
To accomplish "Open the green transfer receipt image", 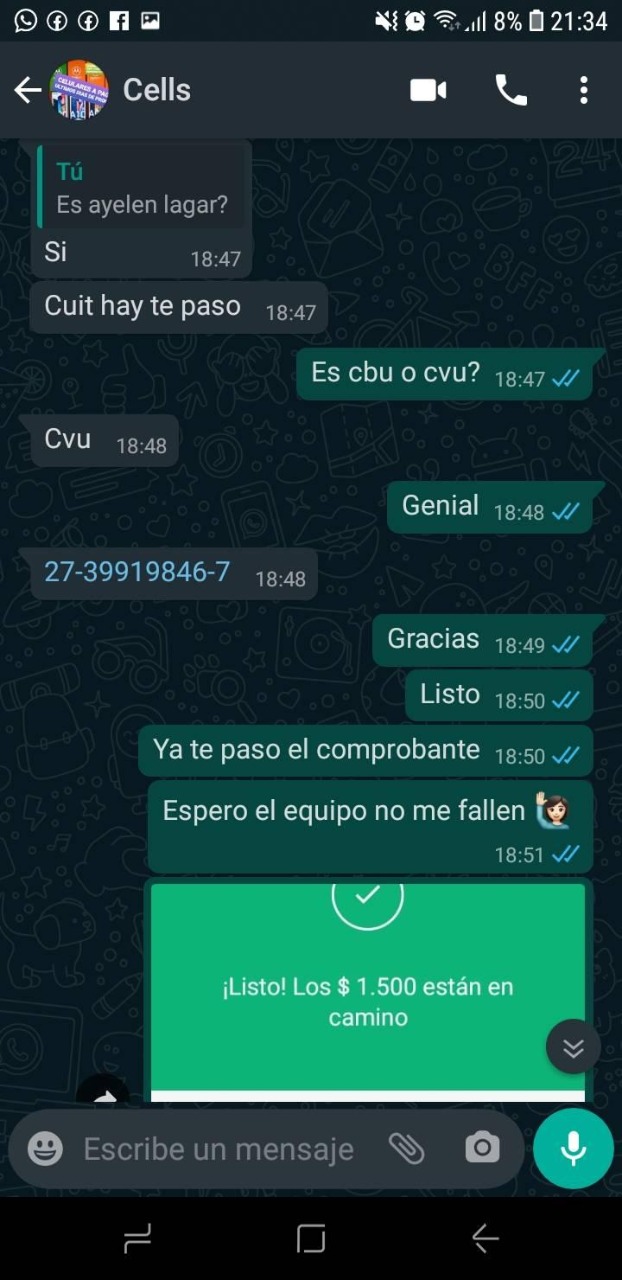I will 368,990.
